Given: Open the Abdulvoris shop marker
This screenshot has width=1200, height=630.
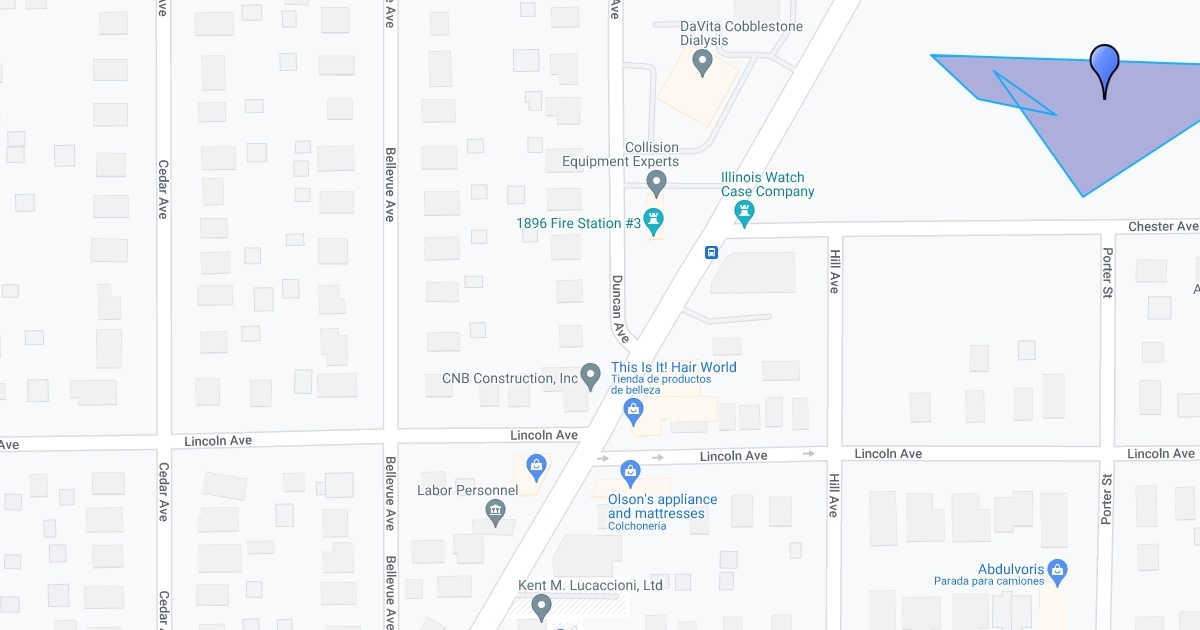Looking at the screenshot, I should point(1058,572).
